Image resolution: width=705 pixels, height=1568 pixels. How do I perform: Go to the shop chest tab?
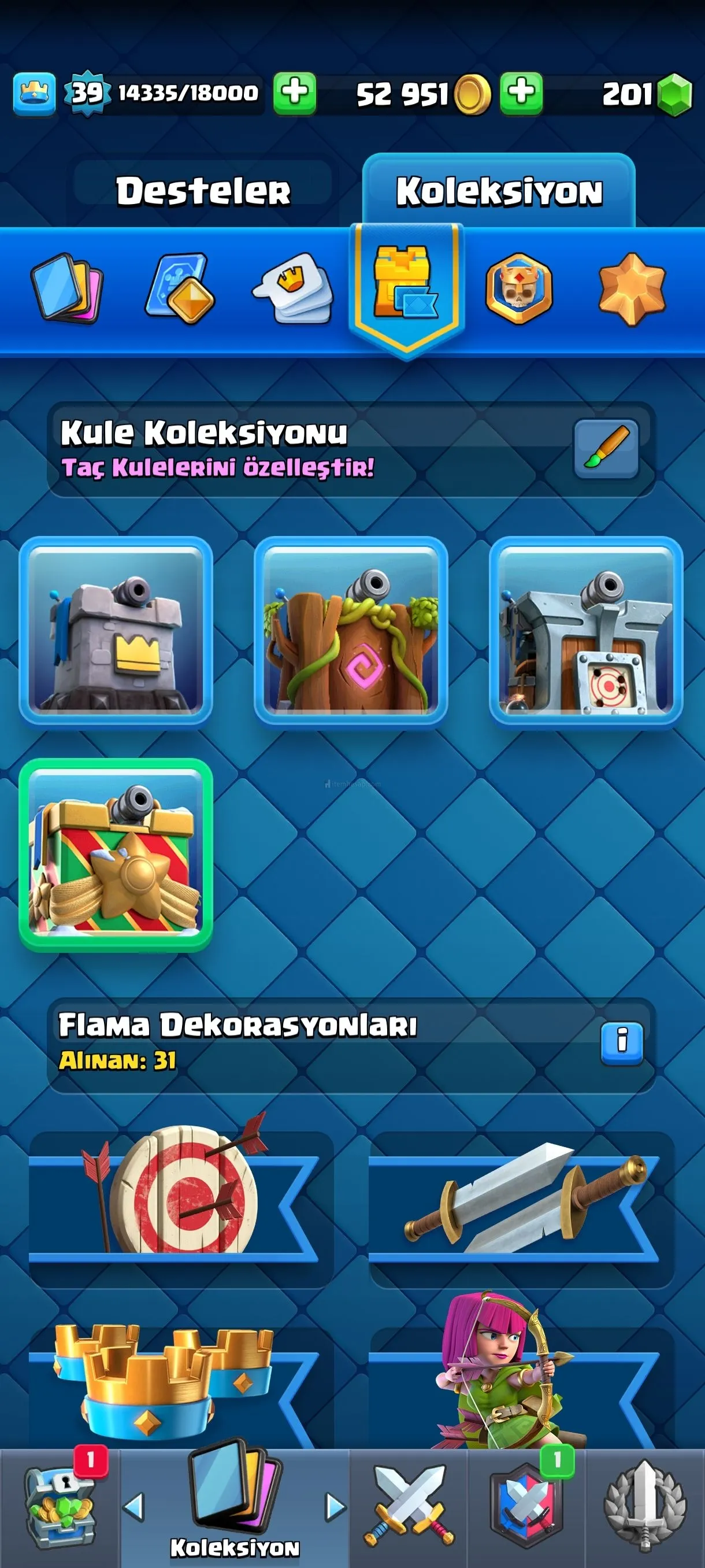tap(59, 1508)
